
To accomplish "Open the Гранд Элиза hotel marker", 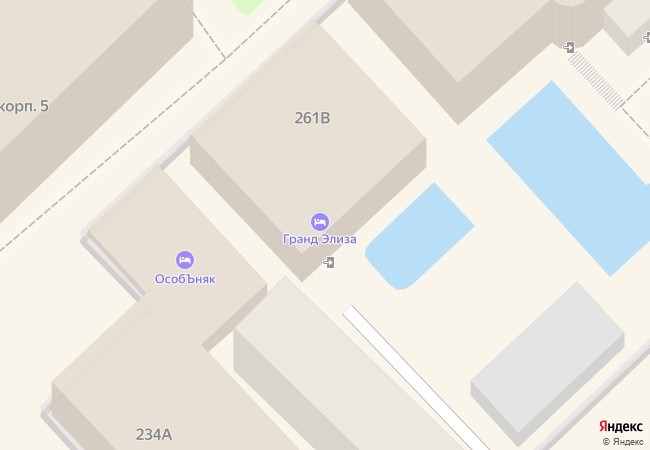I will pyautogui.click(x=319, y=222).
